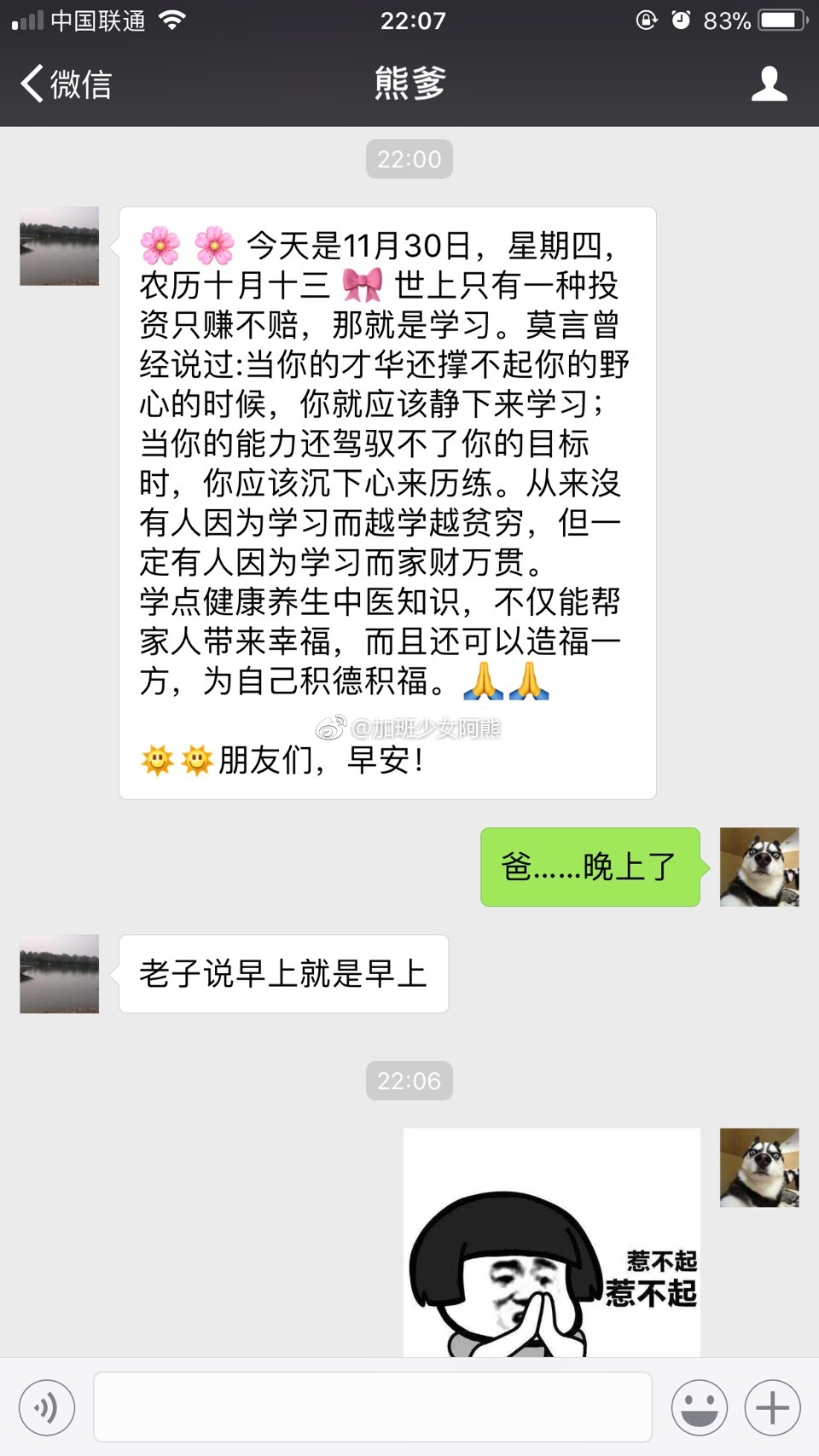Open 熊爸's chat info profile icon

coord(769,84)
